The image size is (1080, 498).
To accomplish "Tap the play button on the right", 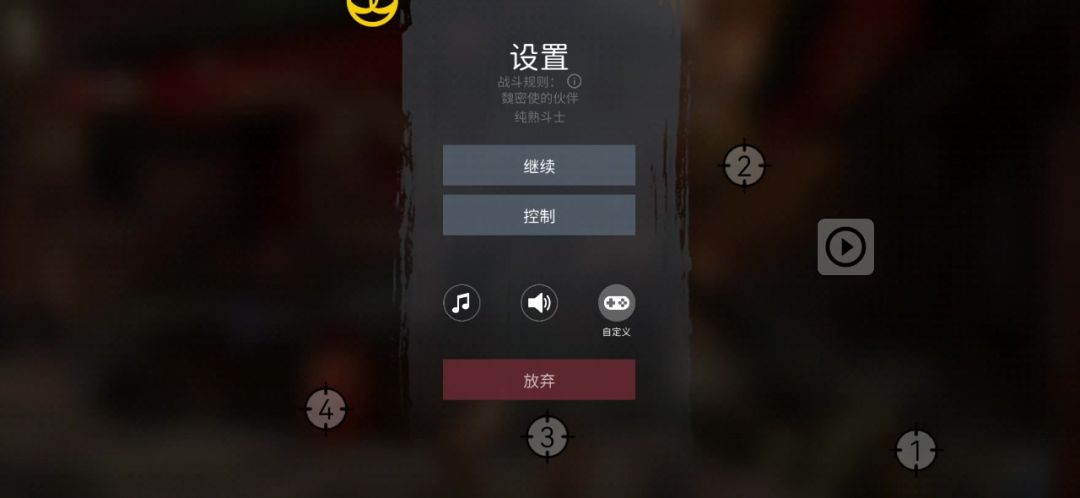I will (846, 247).
